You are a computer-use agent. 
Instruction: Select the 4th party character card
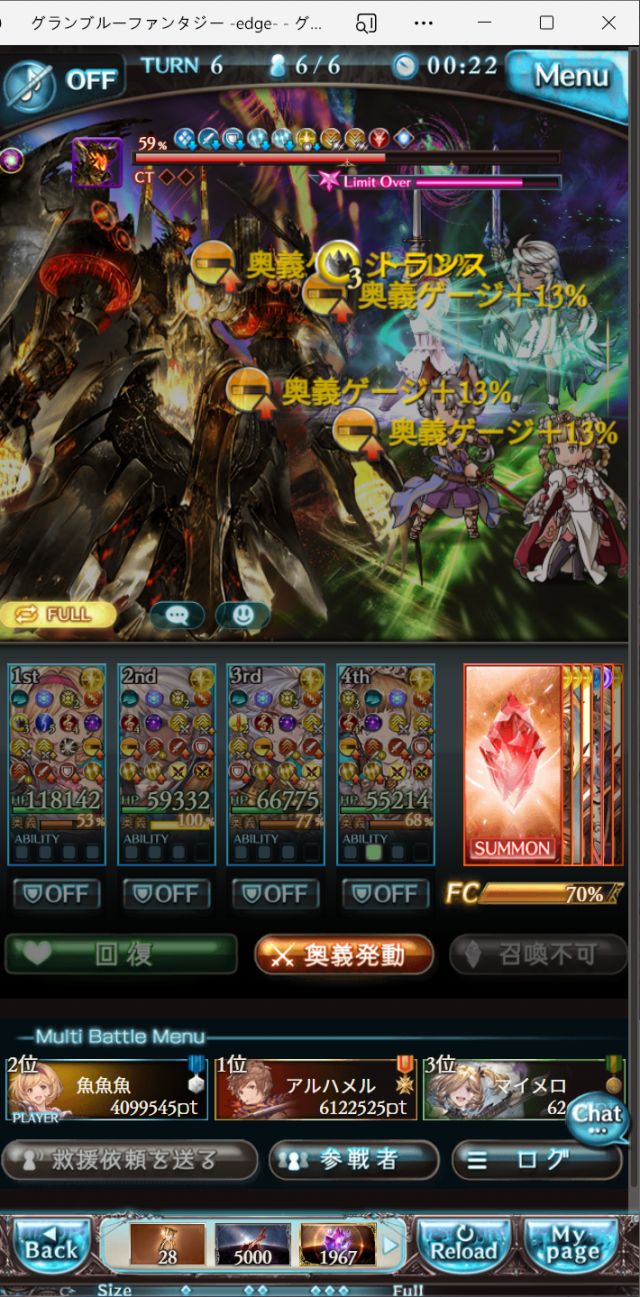[386, 763]
